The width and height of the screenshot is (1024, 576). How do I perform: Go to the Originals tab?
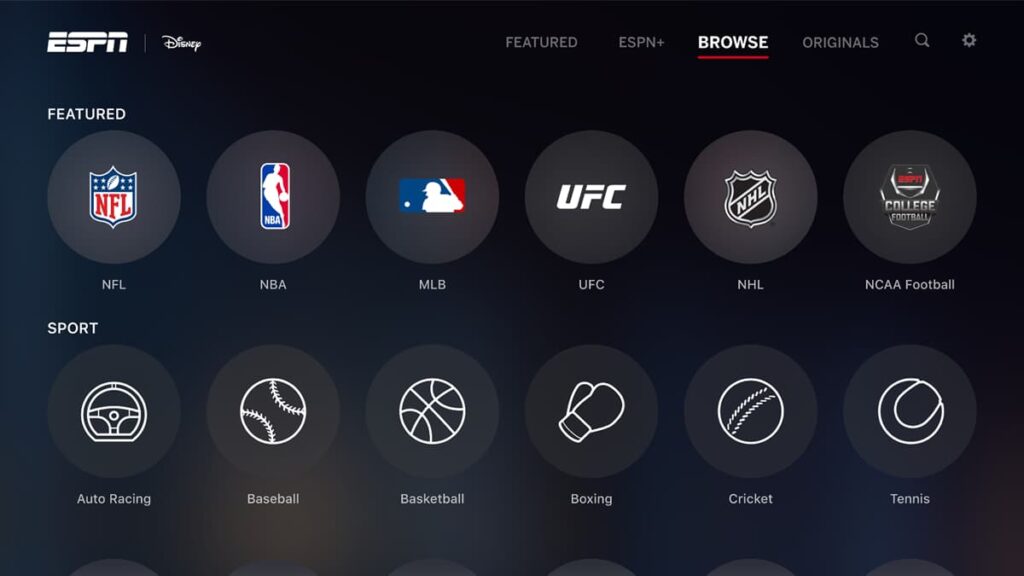coord(840,42)
